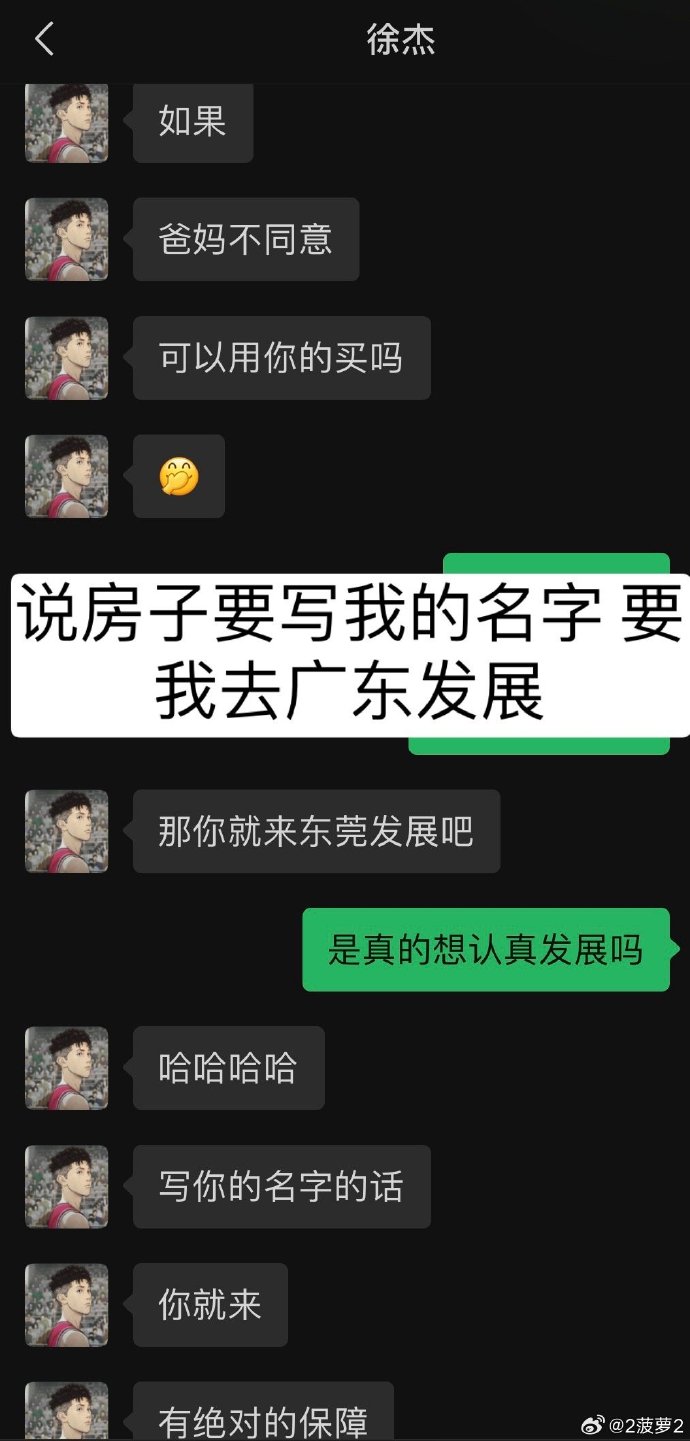
Task: Tap the avatar beside 那你就来东莞发展吧
Action: pos(67,831)
